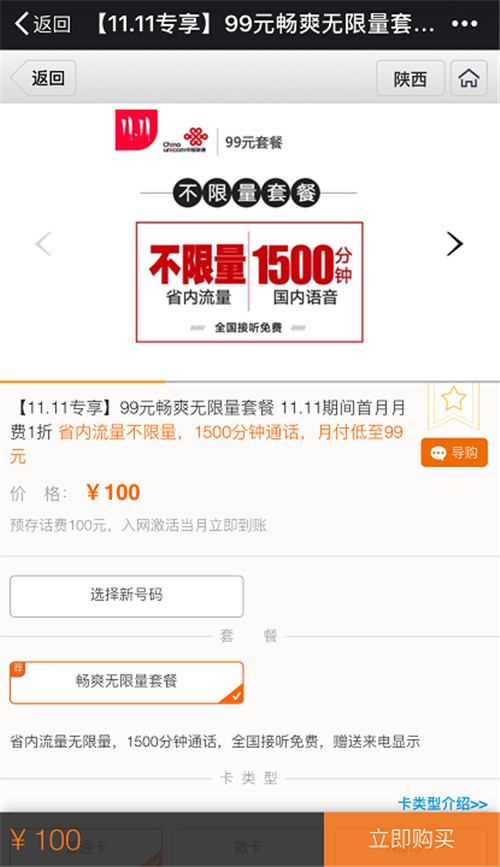Show the next banner image
The image size is (500, 867).
pyautogui.click(x=454, y=244)
